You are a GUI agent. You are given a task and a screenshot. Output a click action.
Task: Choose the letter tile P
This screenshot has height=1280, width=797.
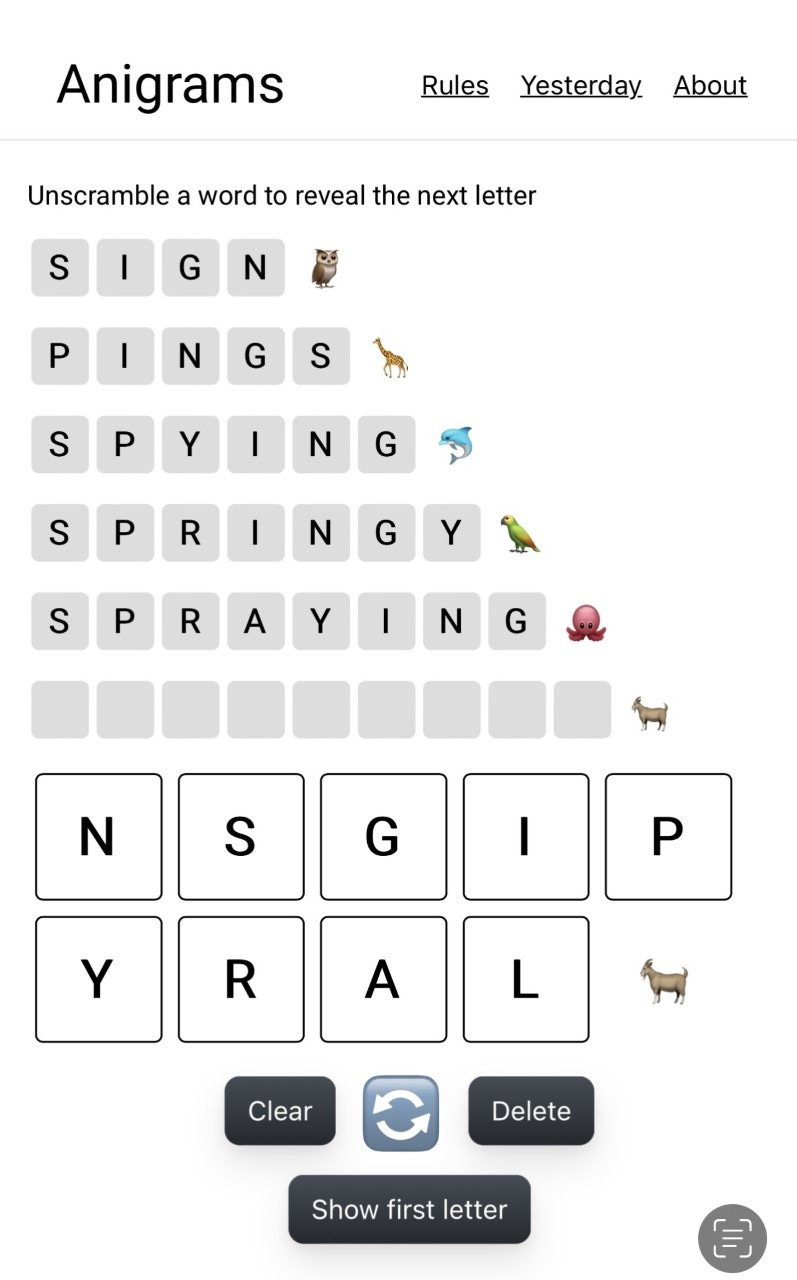668,837
